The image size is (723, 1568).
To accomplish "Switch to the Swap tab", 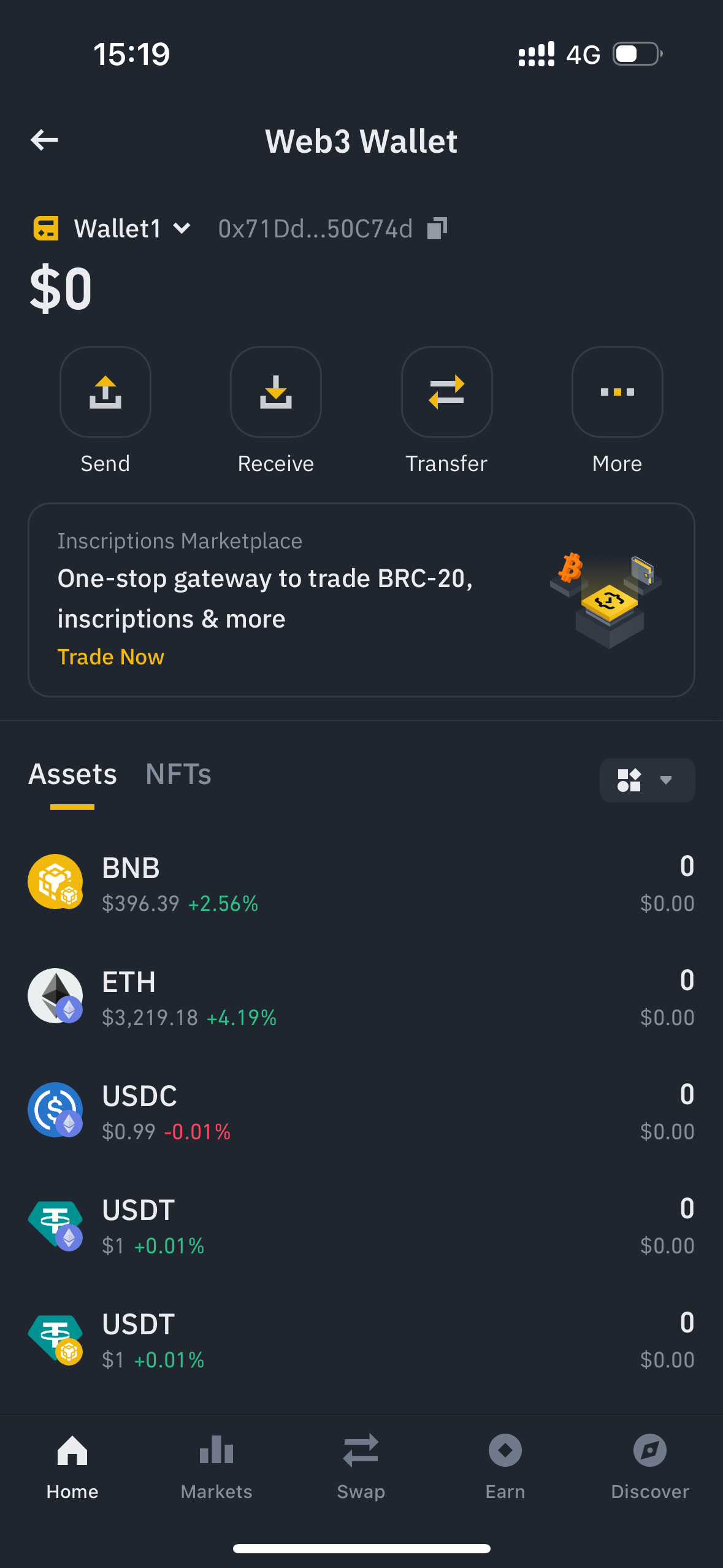I will 361,1467.
